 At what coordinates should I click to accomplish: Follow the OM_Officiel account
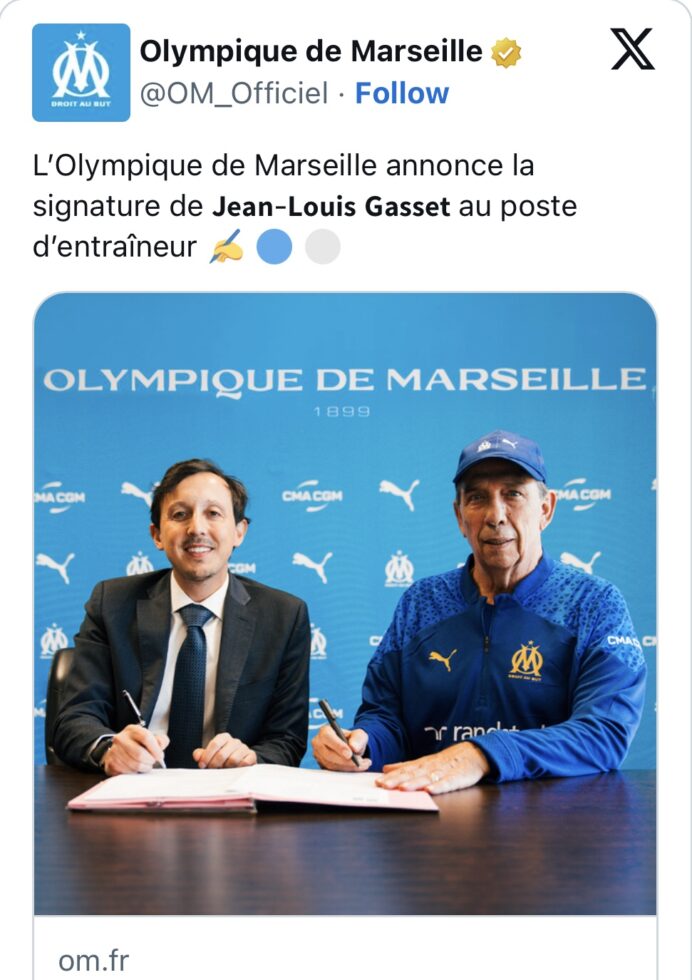click(402, 94)
